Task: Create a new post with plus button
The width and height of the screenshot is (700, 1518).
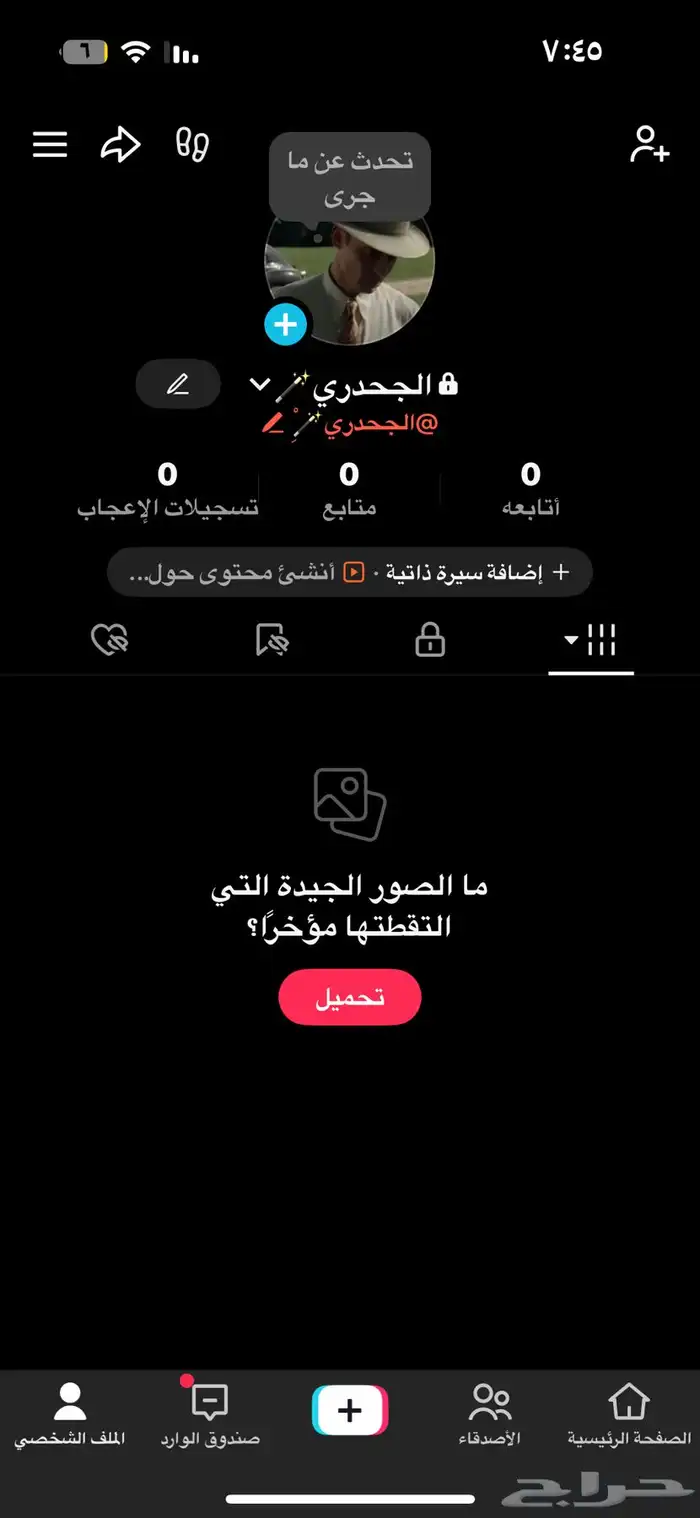Action: (x=350, y=1410)
